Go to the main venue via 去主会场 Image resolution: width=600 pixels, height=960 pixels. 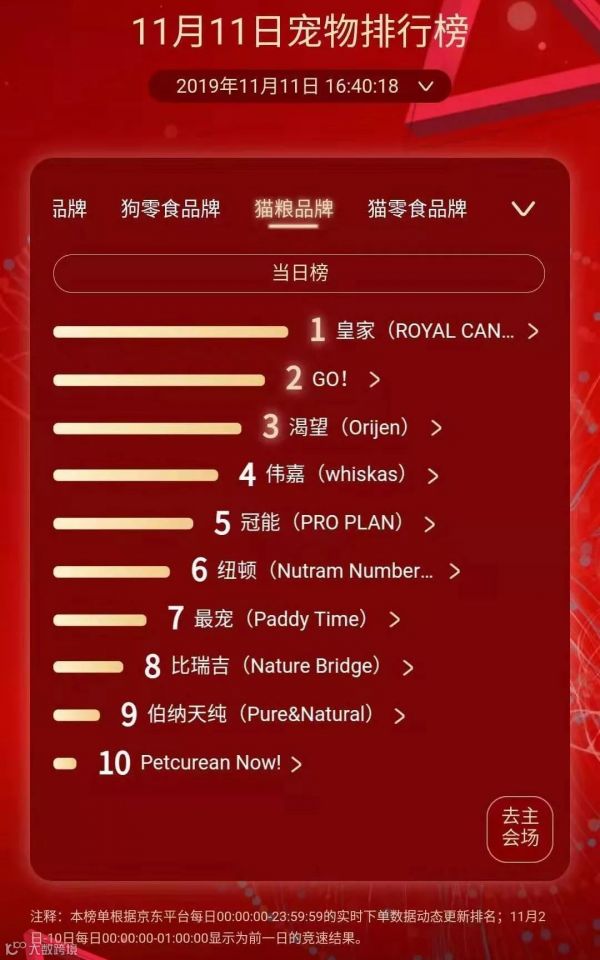[519, 828]
